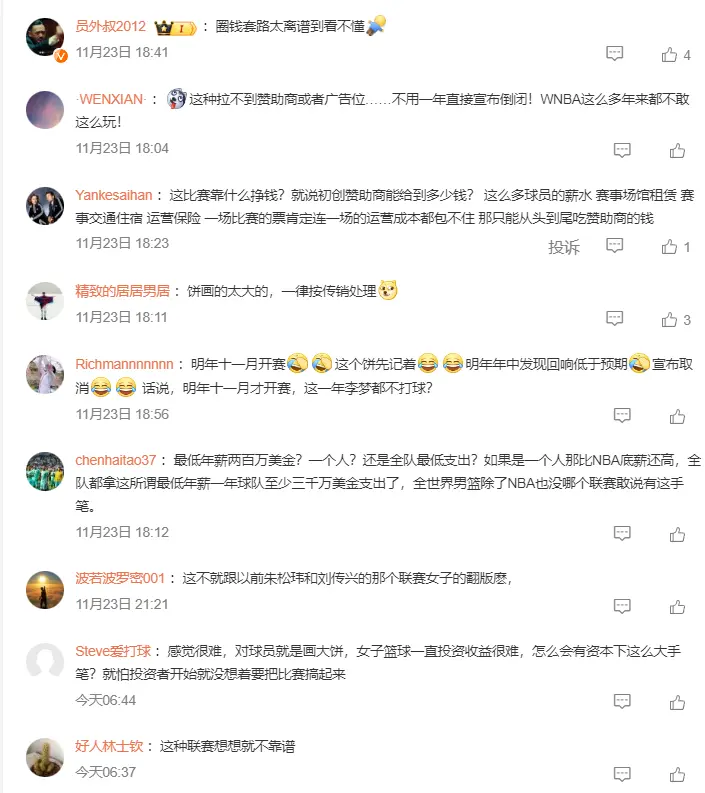View chenhaitao37's profile avatar
Image resolution: width=705 pixels, height=793 pixels.
(45, 471)
